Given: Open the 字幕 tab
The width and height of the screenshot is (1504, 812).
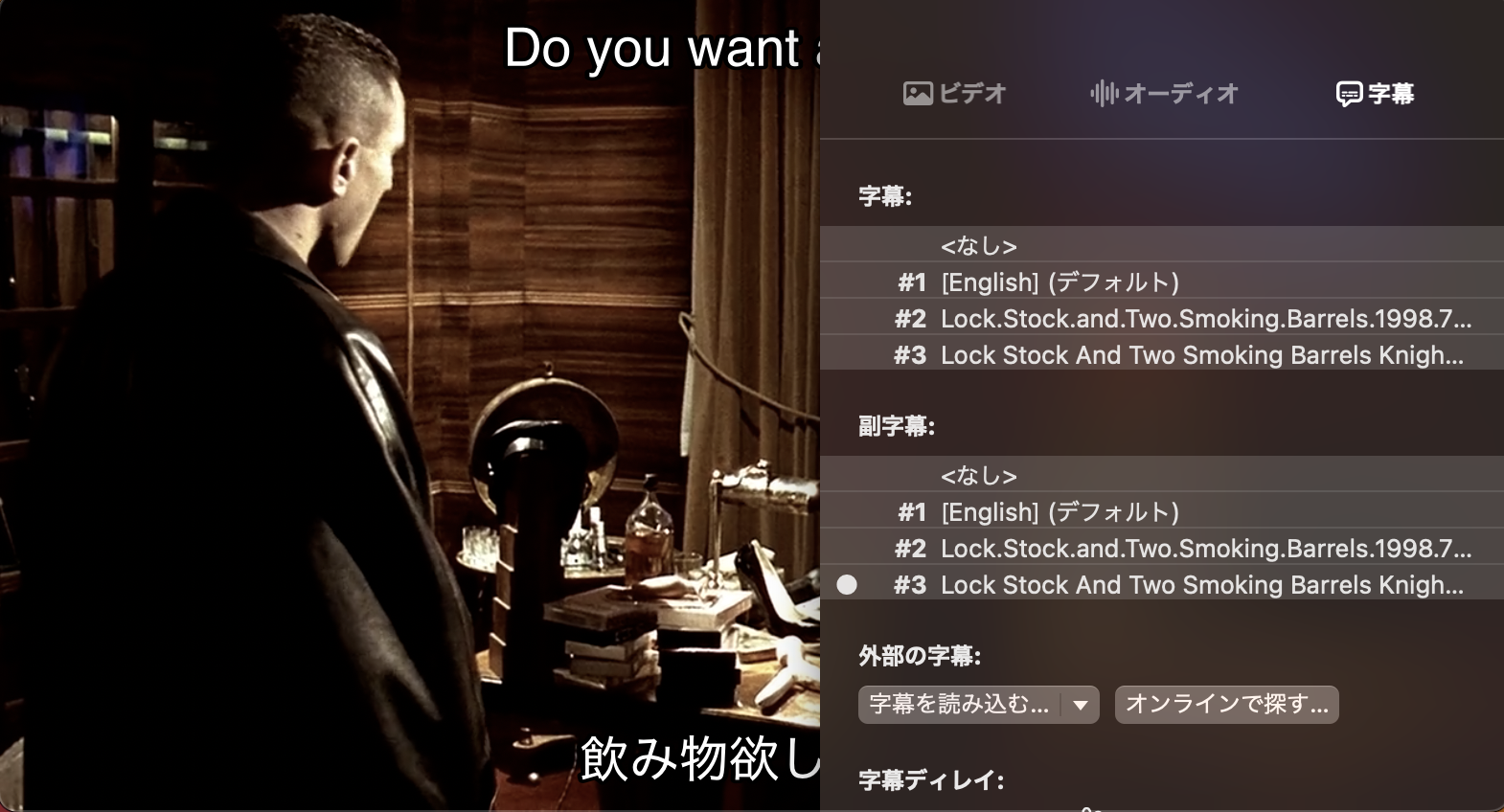Looking at the screenshot, I should point(1375,94).
